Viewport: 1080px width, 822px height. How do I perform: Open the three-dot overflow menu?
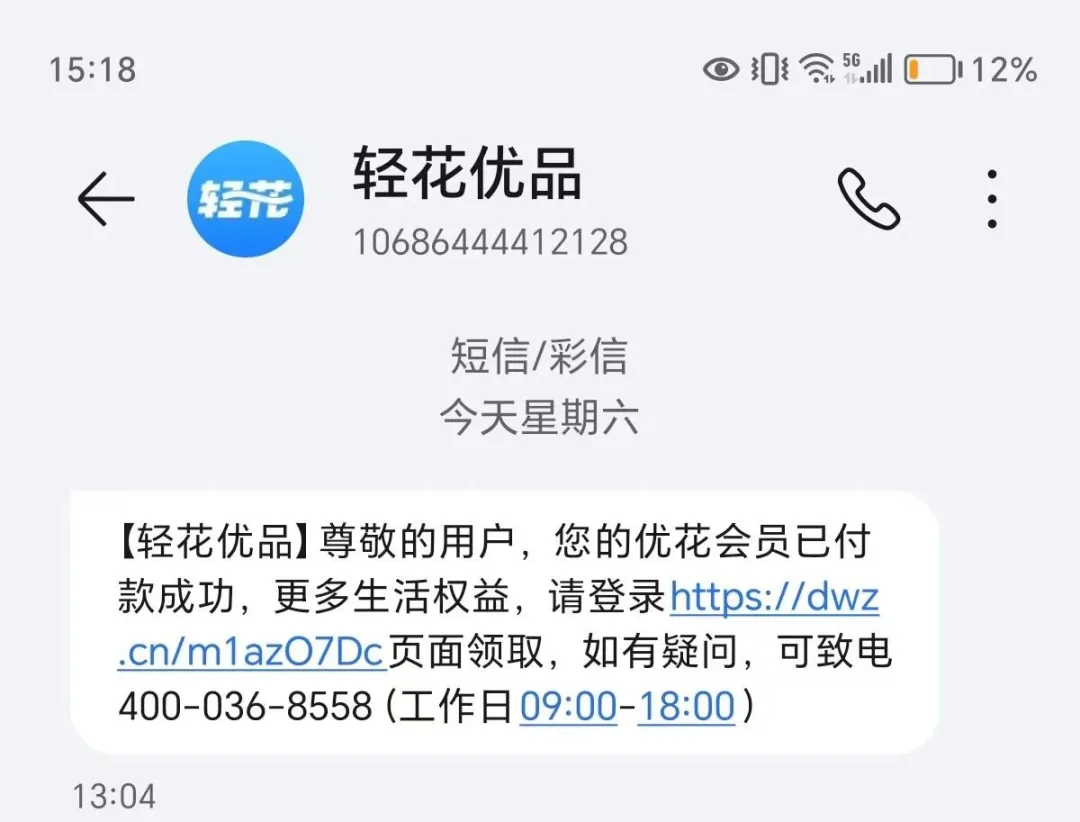click(991, 199)
